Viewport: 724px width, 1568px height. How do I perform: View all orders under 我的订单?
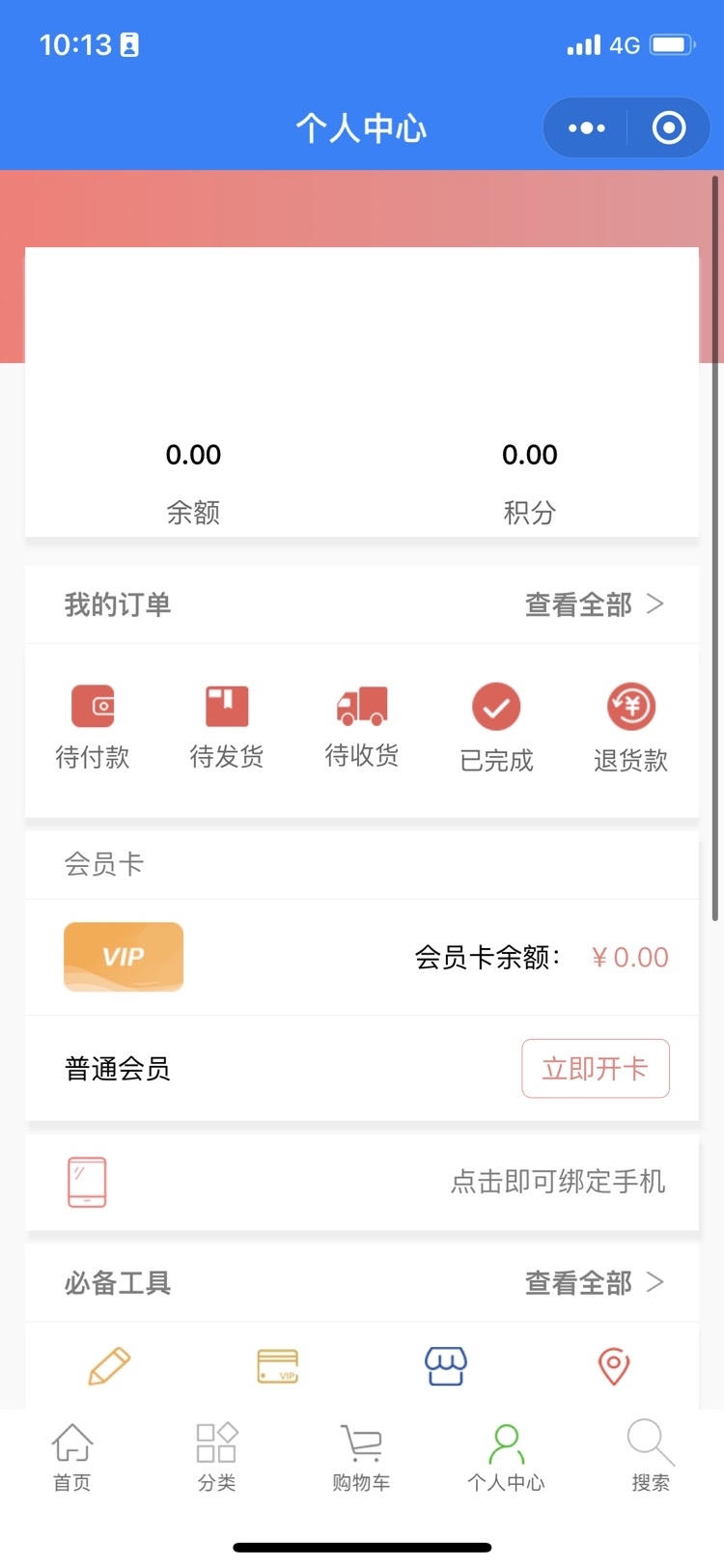click(594, 604)
